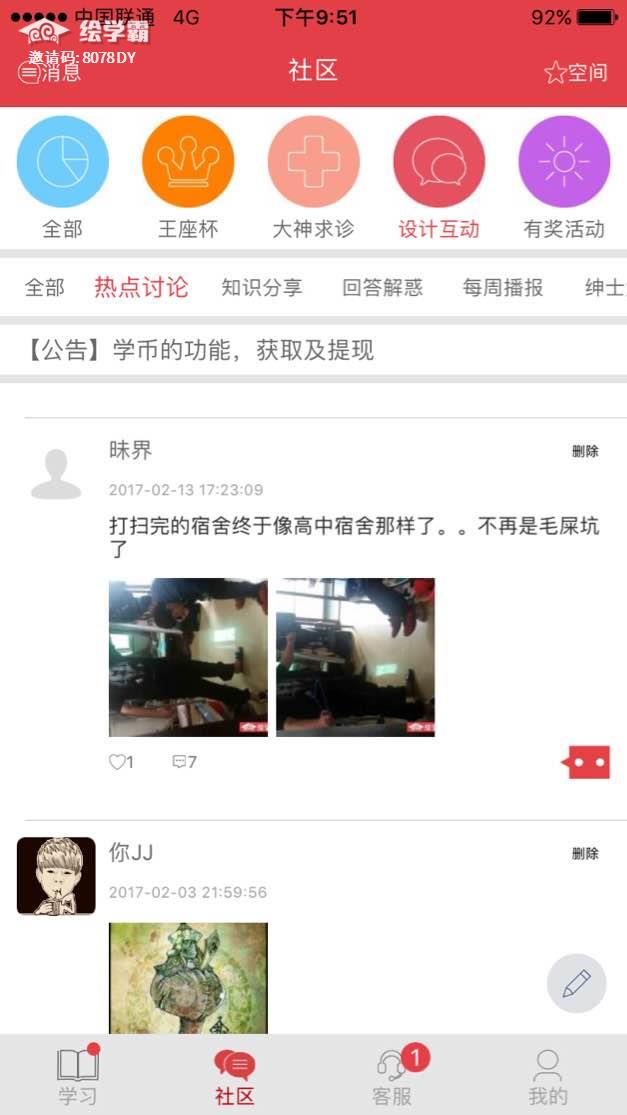Open the 客服 customer service tab
The width and height of the screenshot is (627, 1115).
(x=392, y=1075)
